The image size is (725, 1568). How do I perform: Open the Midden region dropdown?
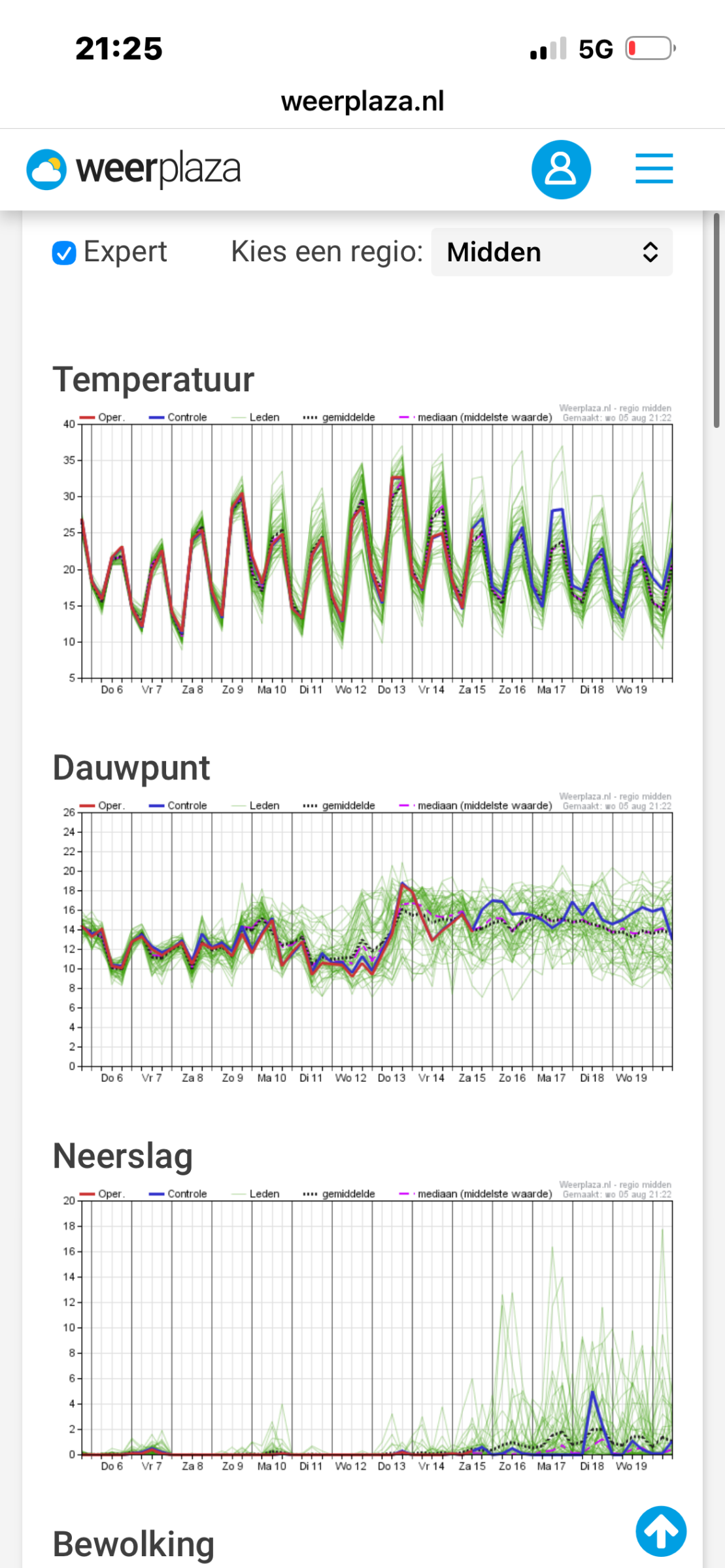[552, 252]
